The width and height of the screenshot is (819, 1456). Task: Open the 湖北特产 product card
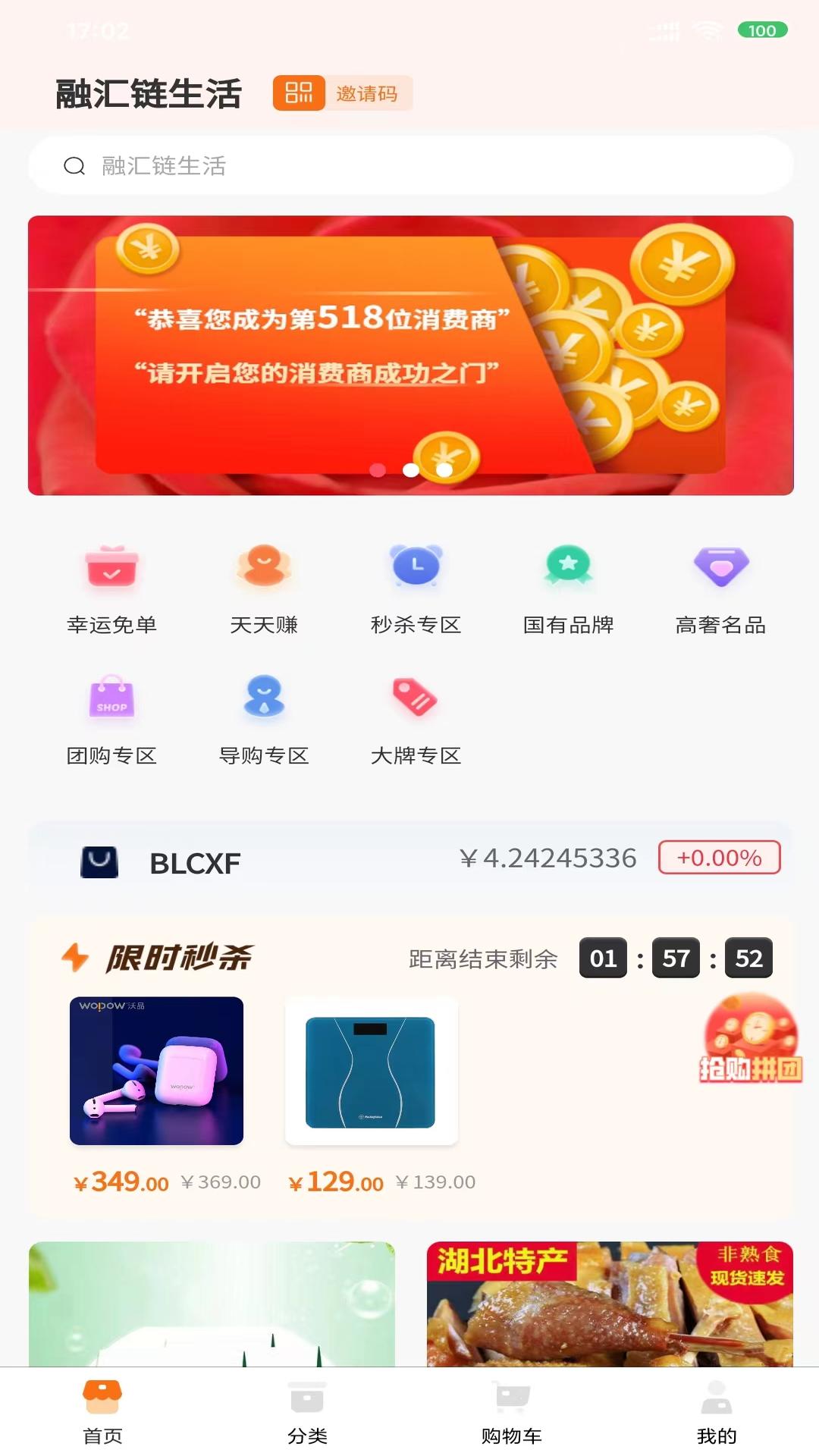610,1304
